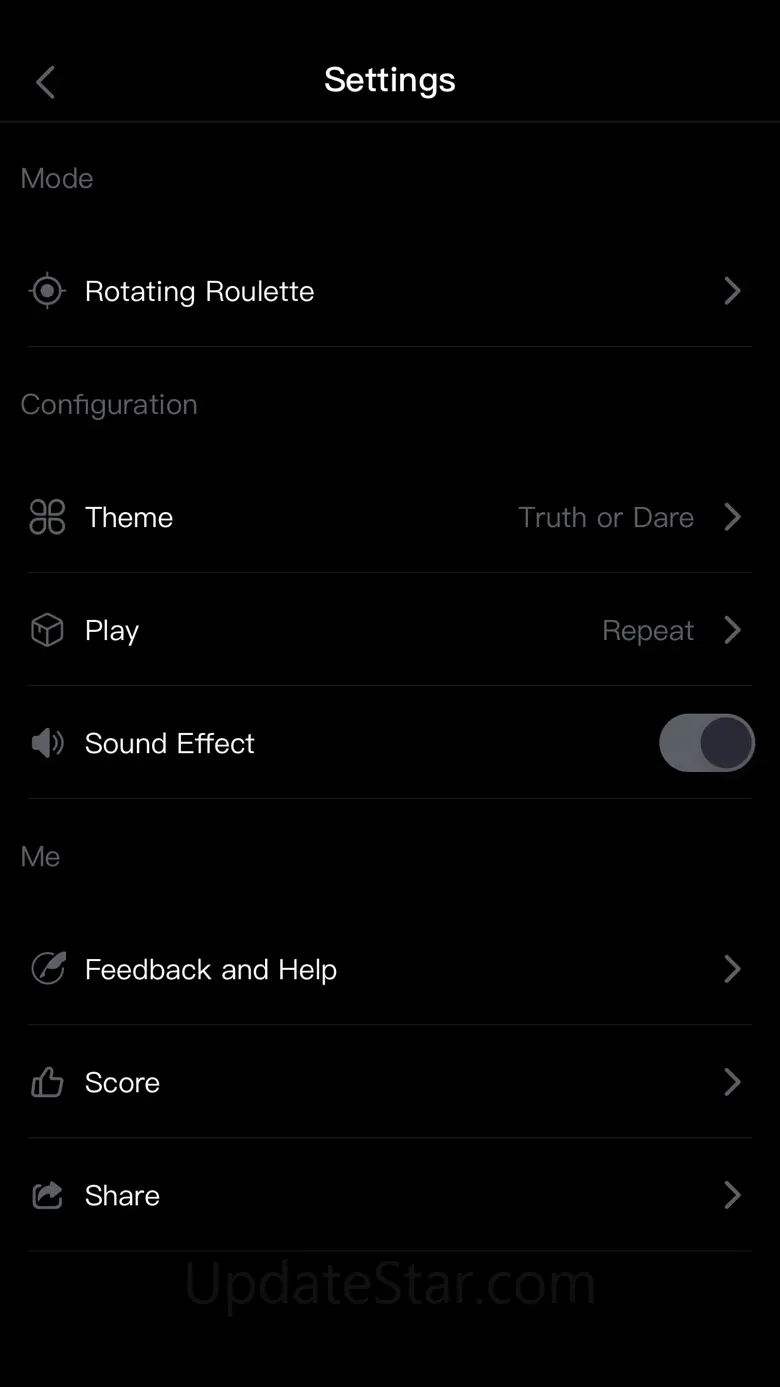Open the Rotating Roulette mode option
780x1387 pixels.
click(390, 291)
